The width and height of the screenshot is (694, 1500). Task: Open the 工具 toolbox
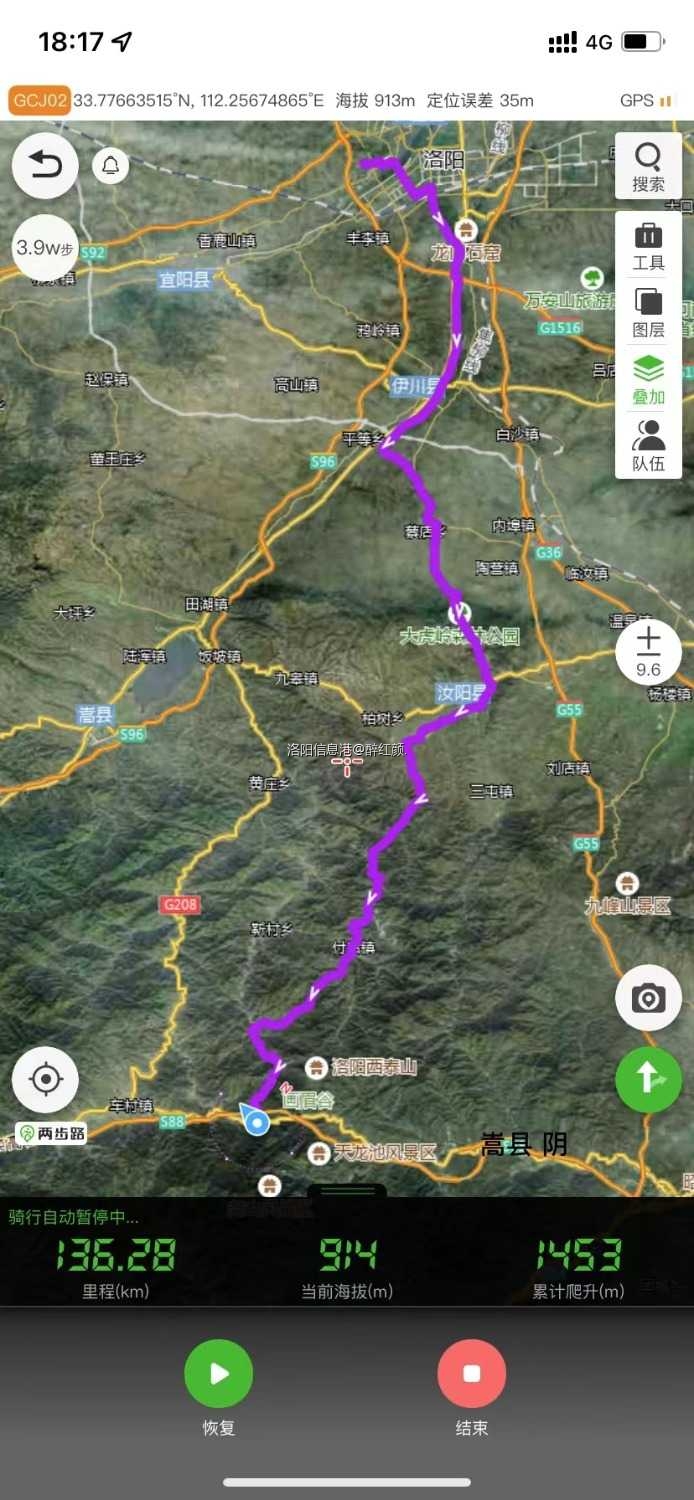[x=648, y=246]
